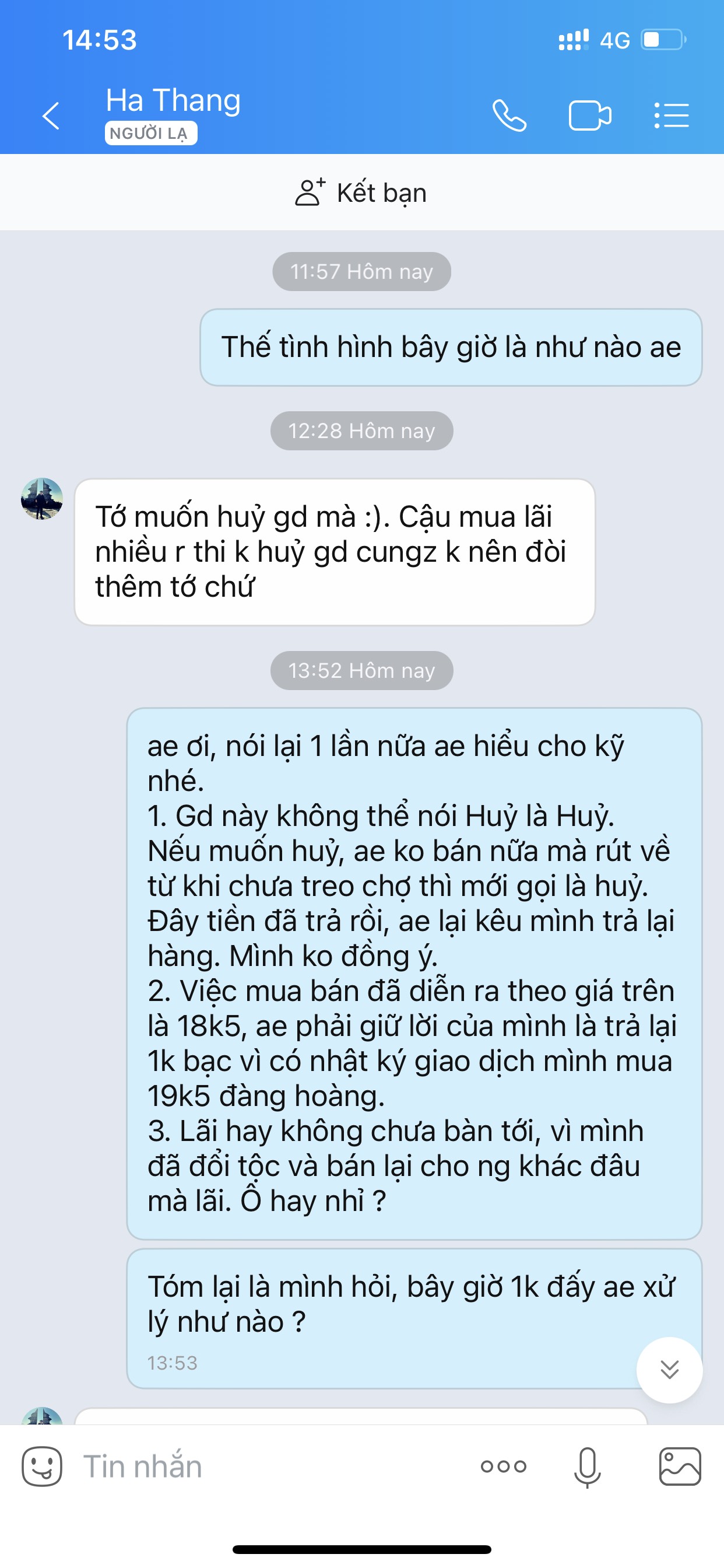Viewport: 724px width, 1568px height.
Task: Jump to latest messages with down arrow
Action: 669,1370
